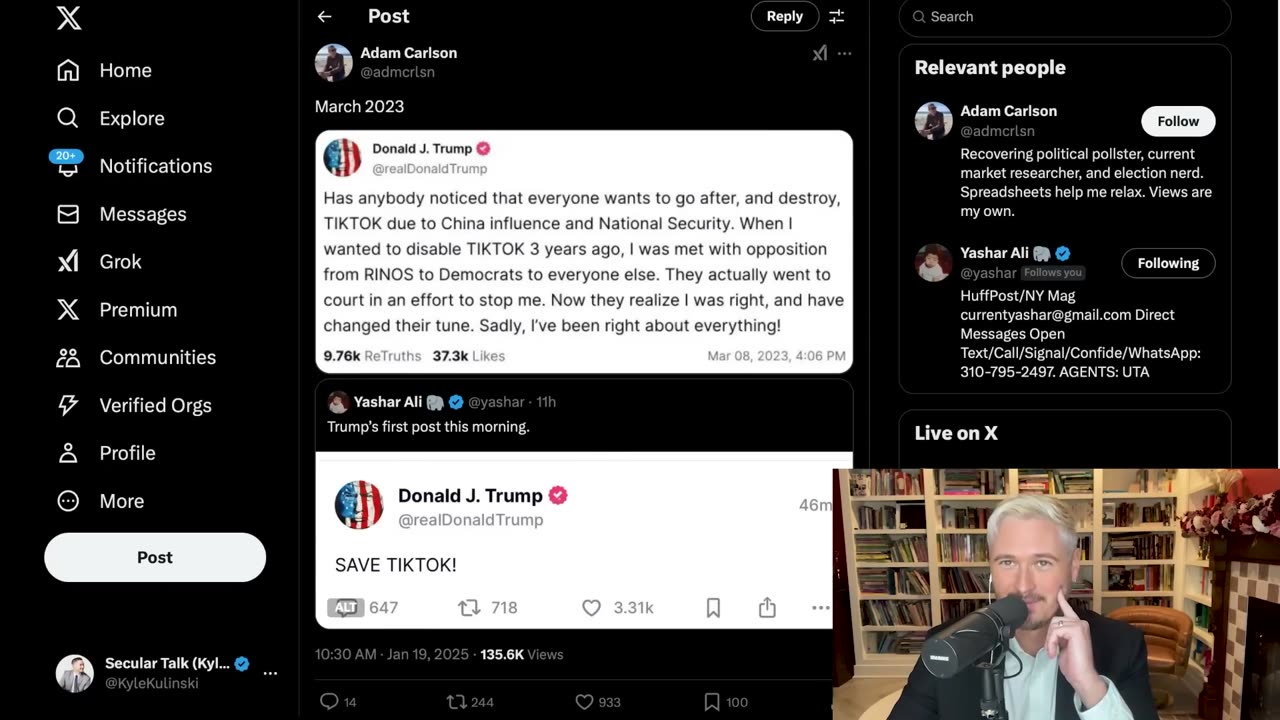Open overflow menu on Adam Carlson's post
This screenshot has width=1280, height=720.
click(x=844, y=53)
